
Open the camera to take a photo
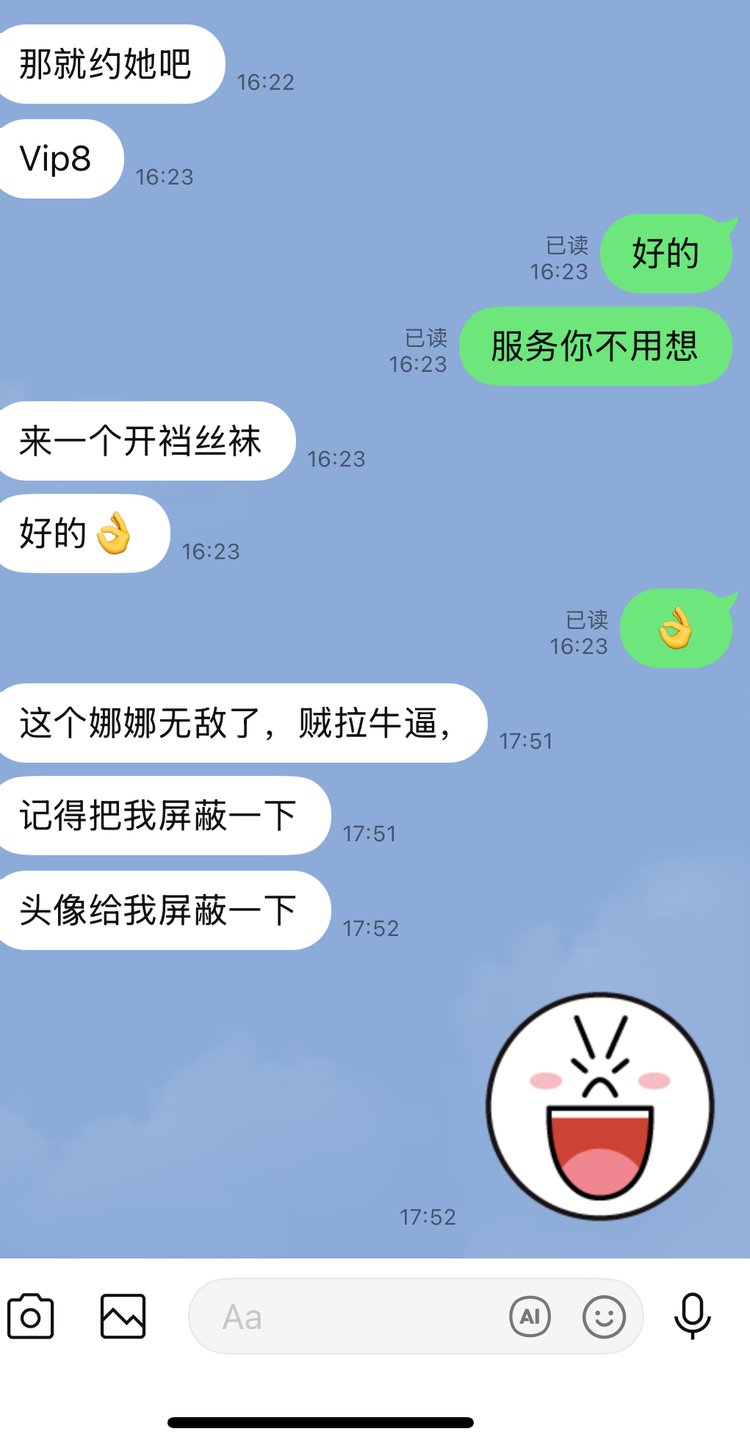(x=31, y=1316)
